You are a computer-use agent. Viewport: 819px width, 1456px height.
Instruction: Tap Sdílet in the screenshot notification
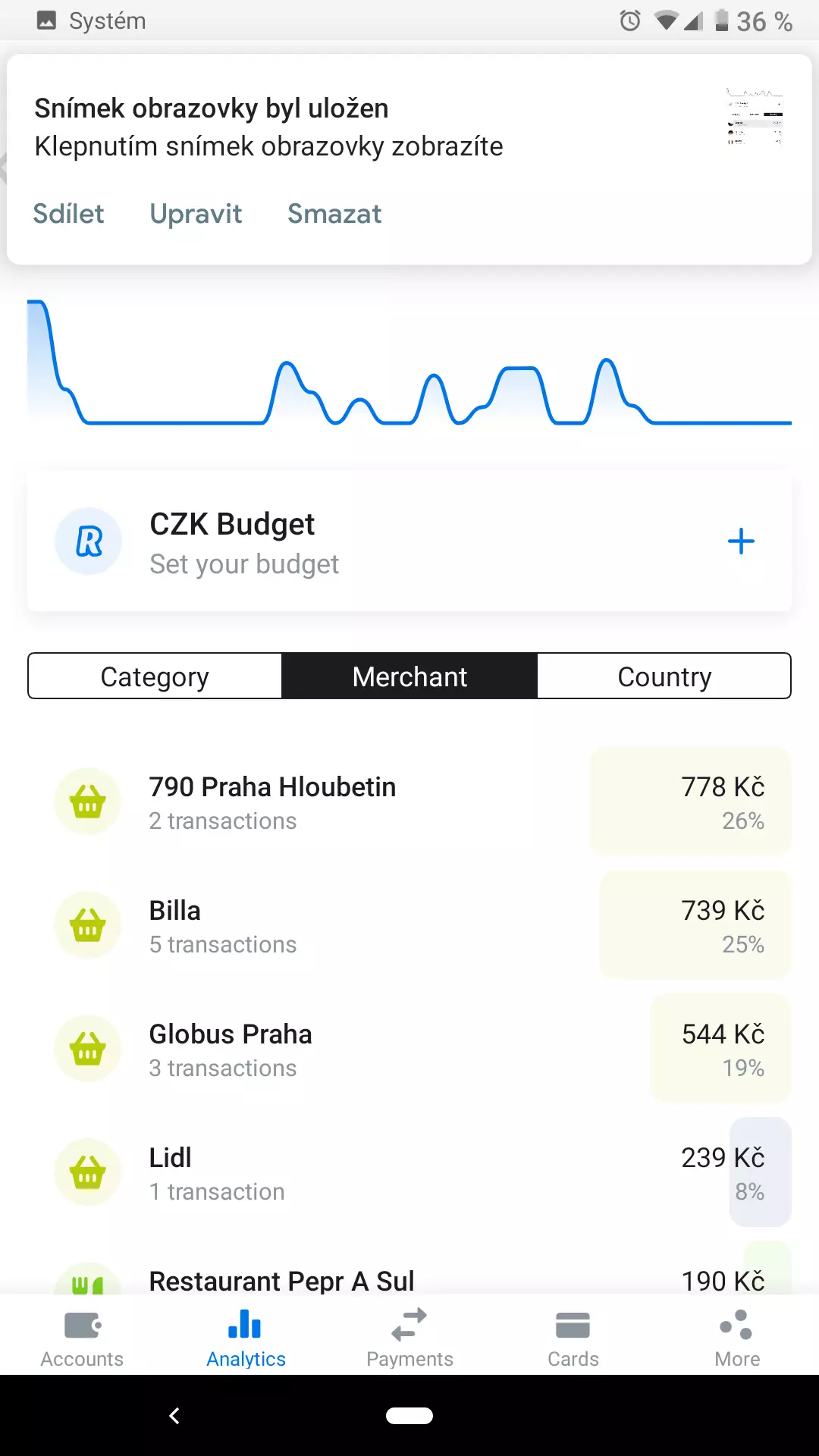pyautogui.click(x=68, y=214)
